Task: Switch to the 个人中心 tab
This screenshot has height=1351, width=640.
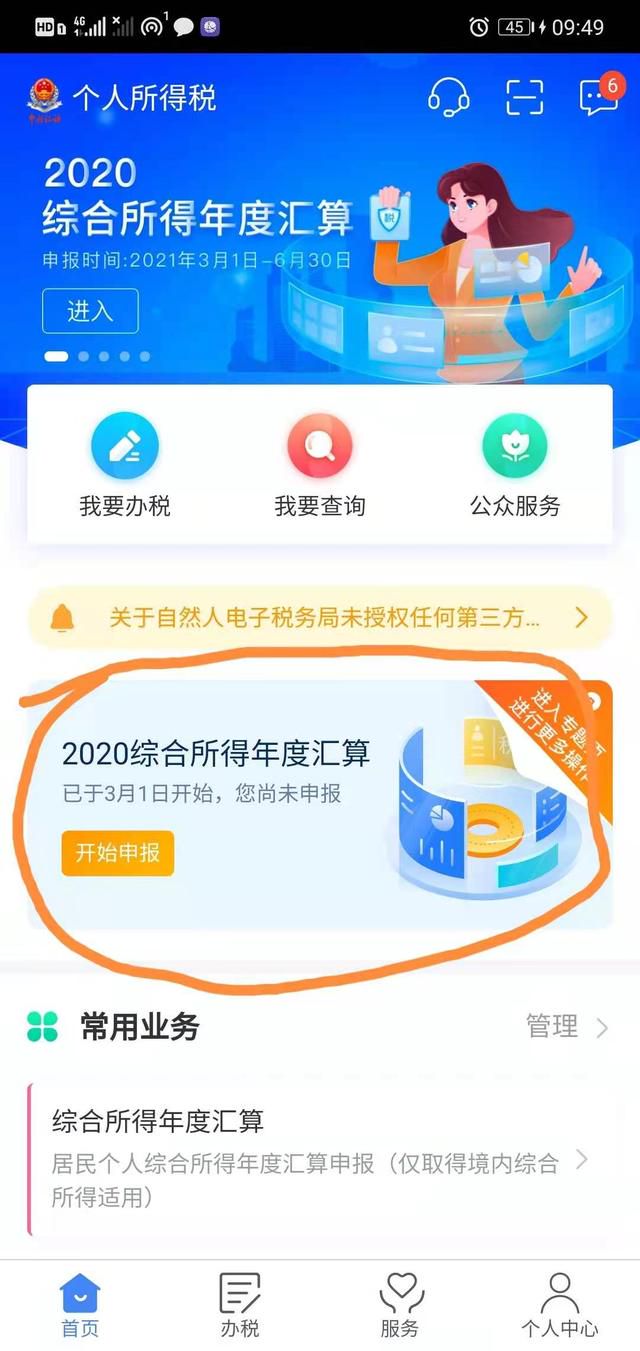Action: click(560, 1304)
